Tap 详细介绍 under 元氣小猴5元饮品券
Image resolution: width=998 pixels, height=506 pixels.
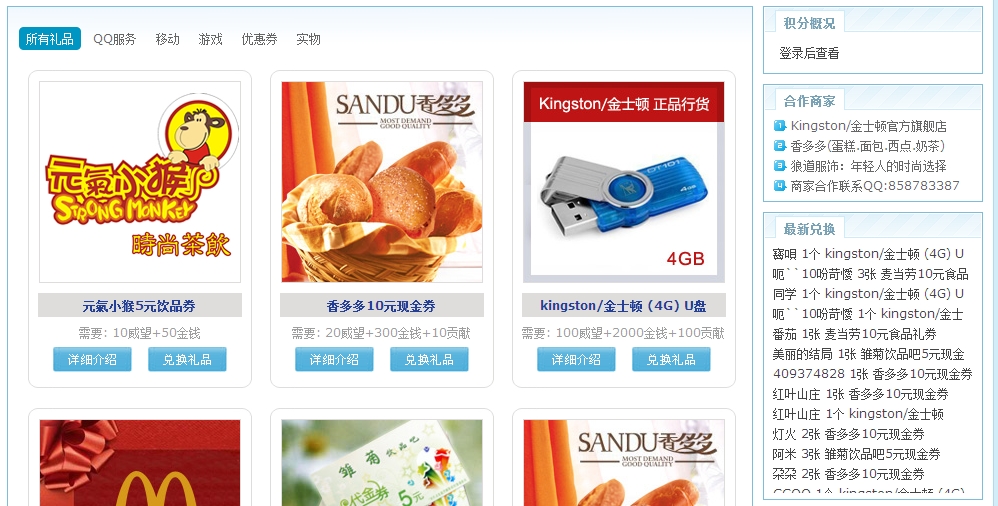[92, 359]
